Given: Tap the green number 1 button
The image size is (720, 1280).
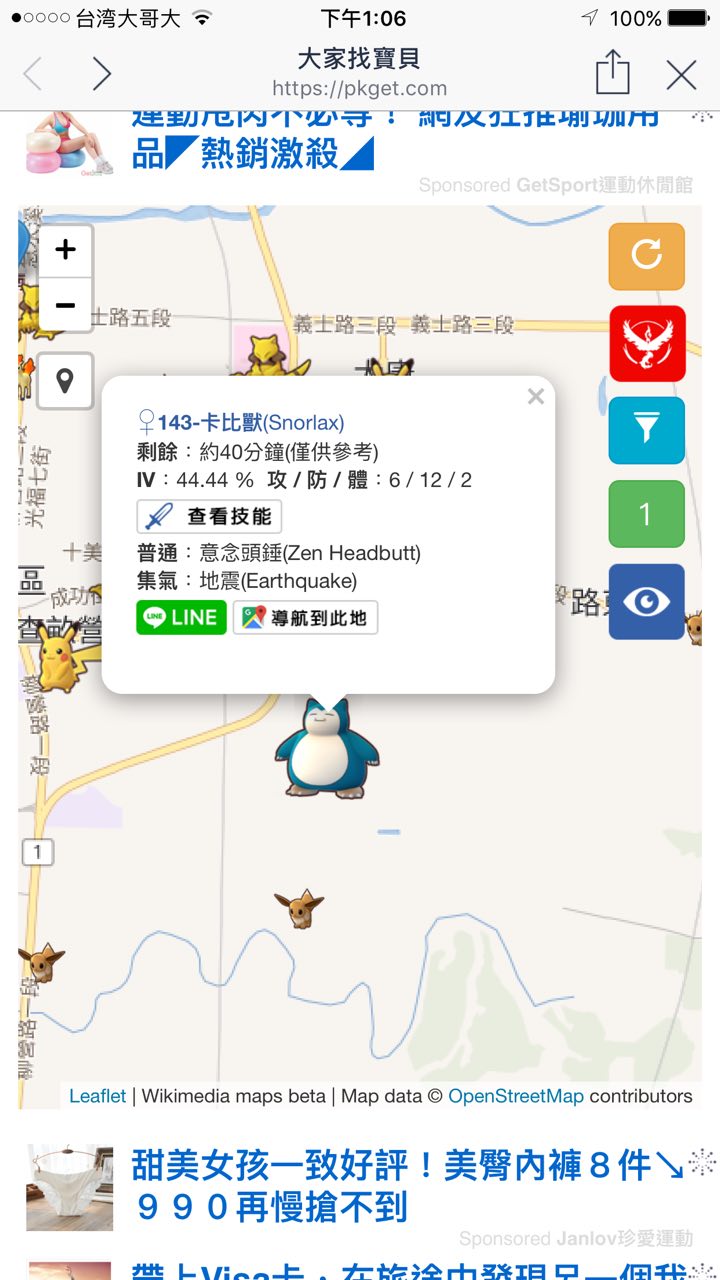Looking at the screenshot, I should tap(647, 514).
